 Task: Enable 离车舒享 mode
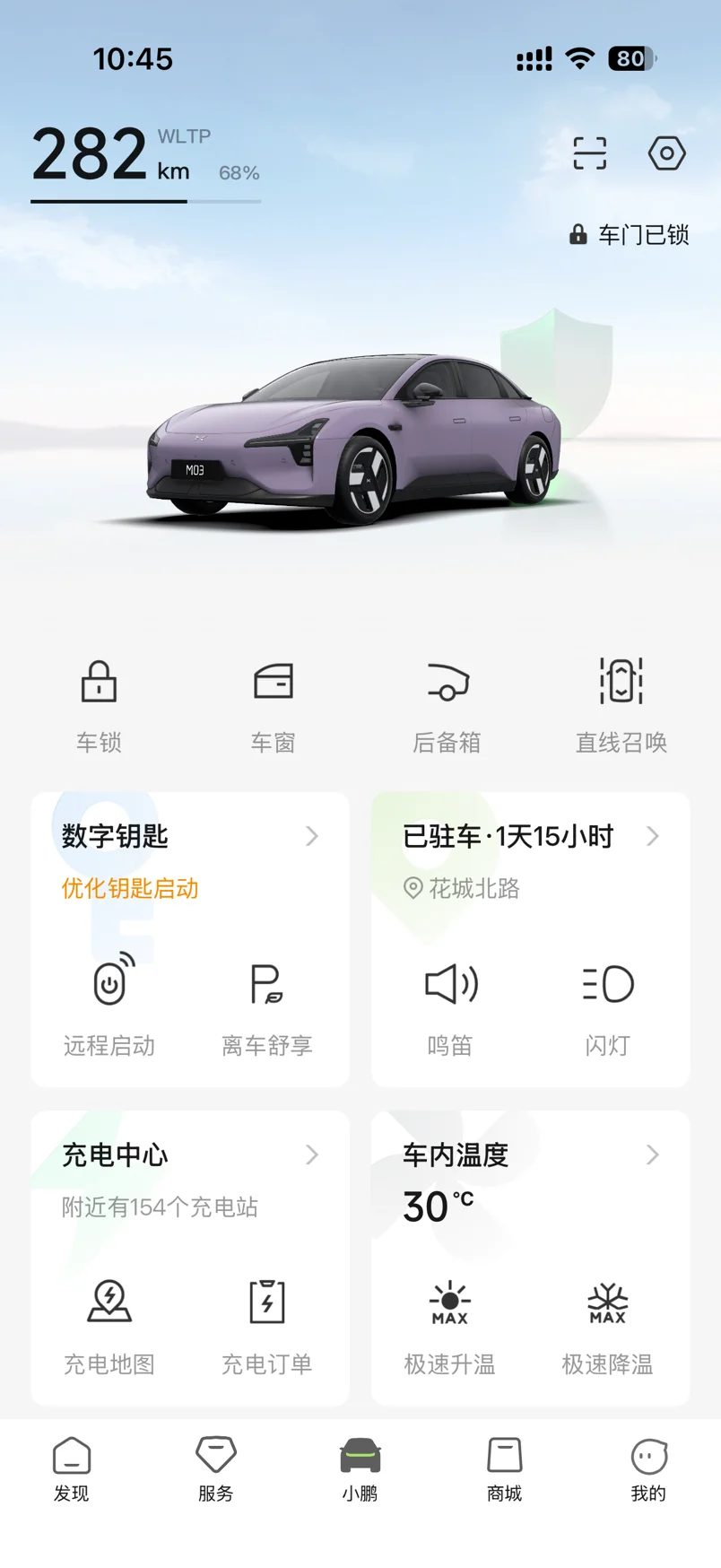pyautogui.click(x=266, y=1005)
